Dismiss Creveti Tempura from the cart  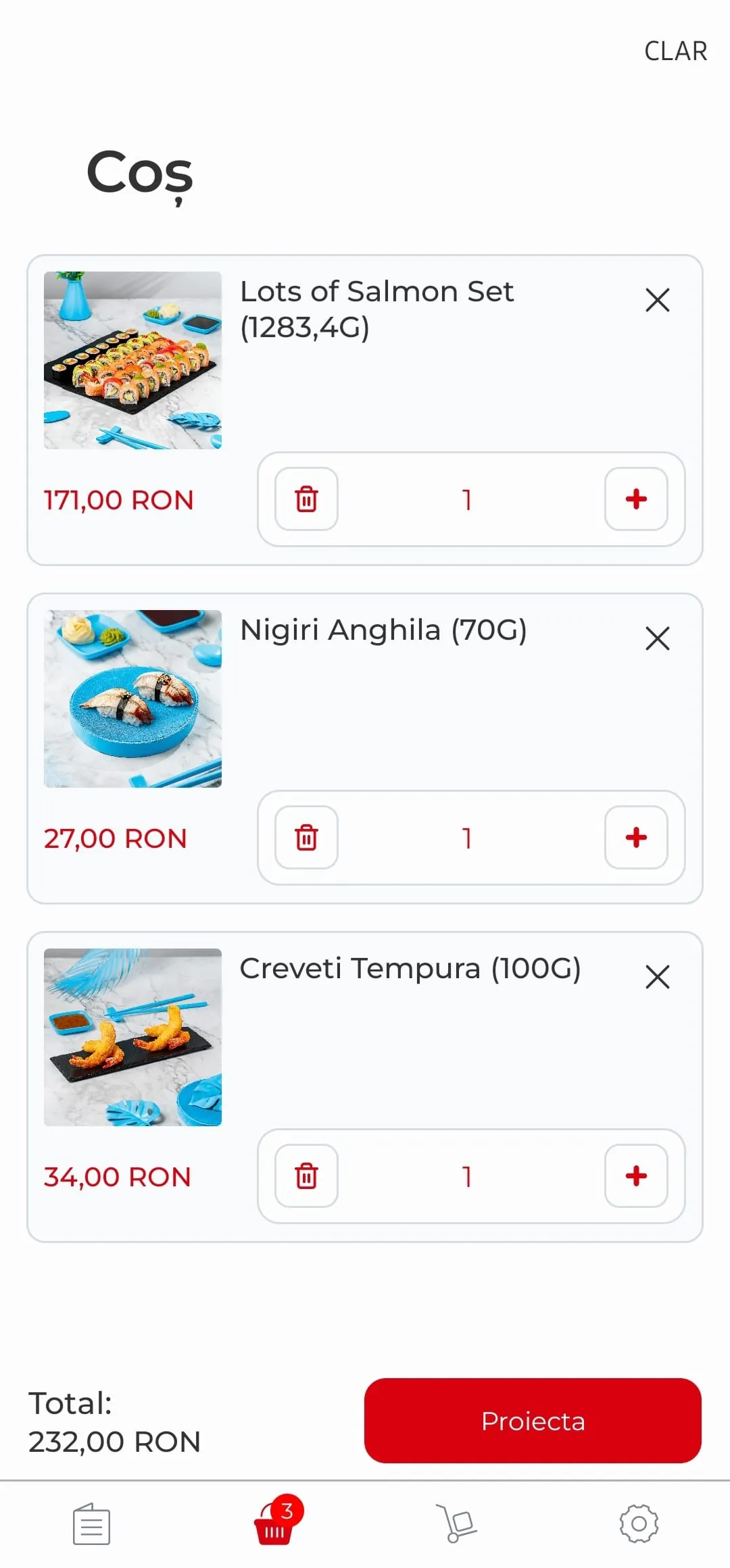pyautogui.click(x=657, y=977)
